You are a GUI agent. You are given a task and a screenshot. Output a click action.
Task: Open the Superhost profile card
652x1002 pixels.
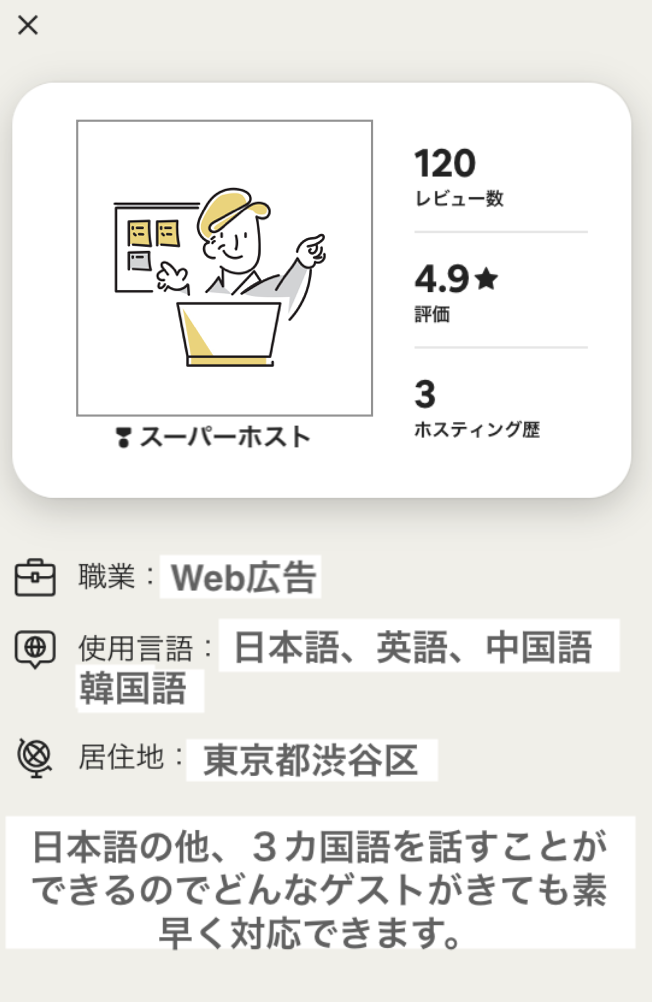click(321, 290)
